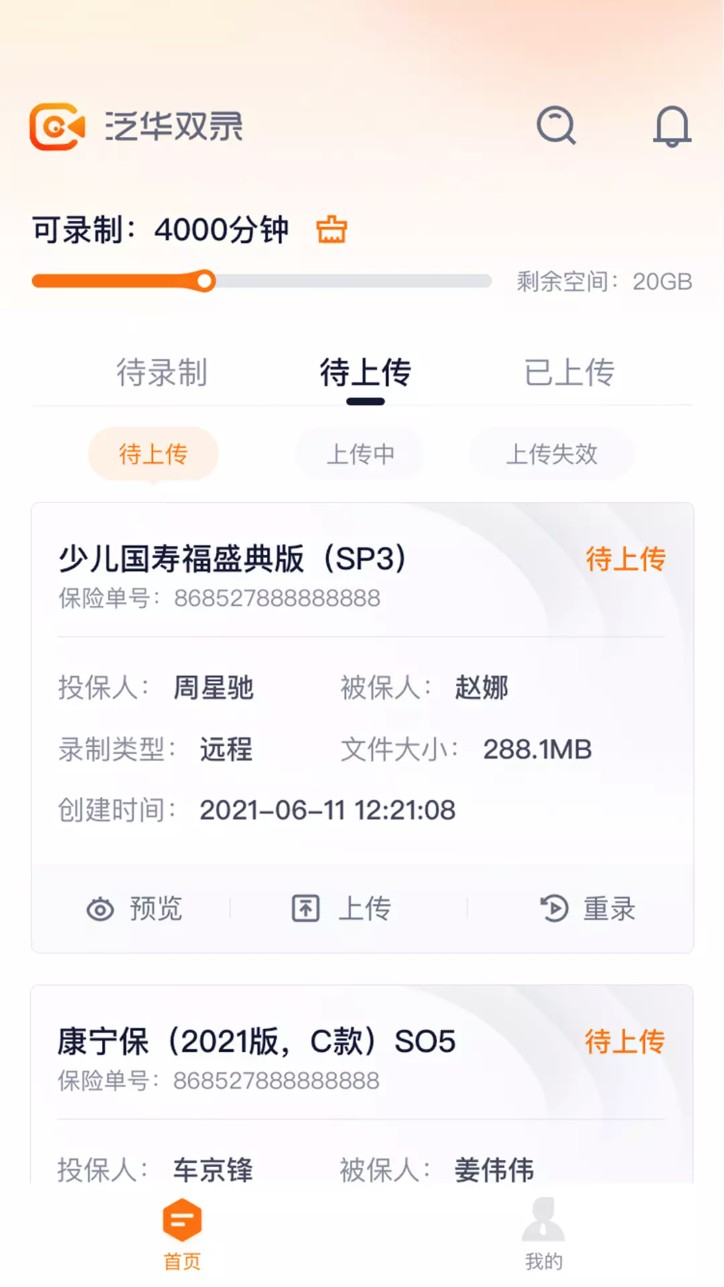The width and height of the screenshot is (724, 1287).
Task: Switch filter to 上传失效
Action: (552, 454)
